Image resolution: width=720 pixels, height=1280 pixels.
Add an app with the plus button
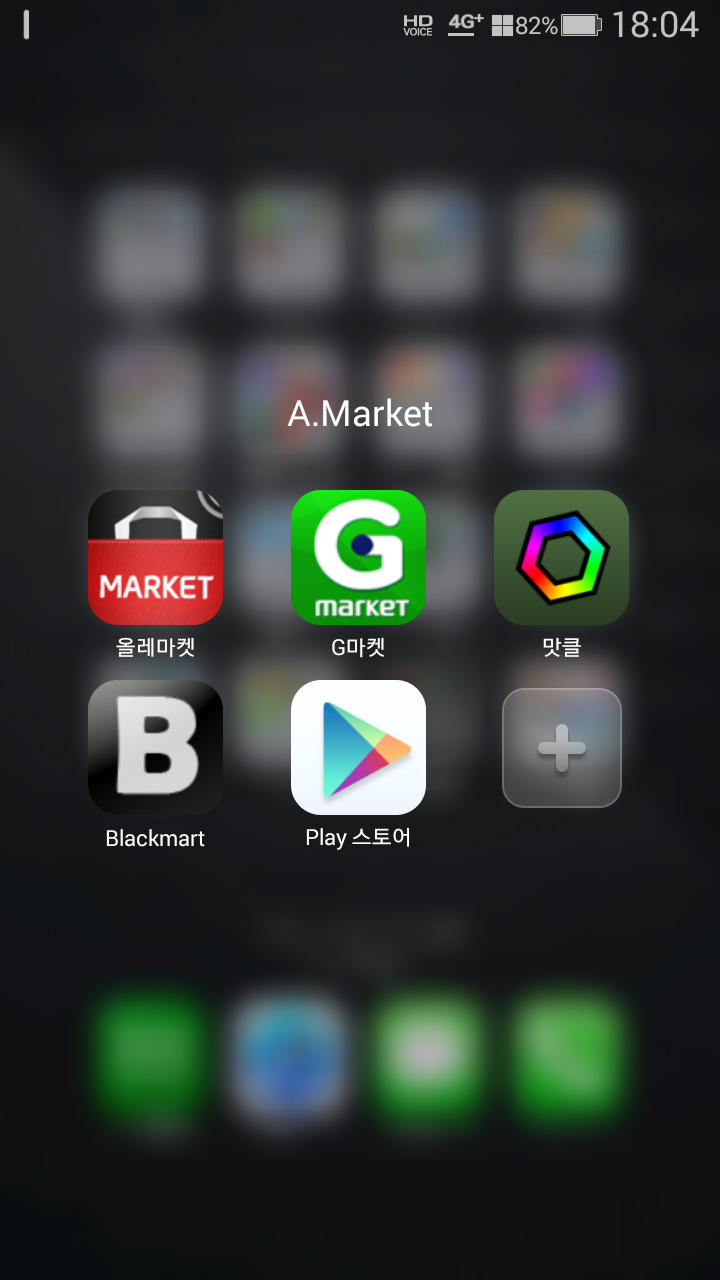point(561,748)
